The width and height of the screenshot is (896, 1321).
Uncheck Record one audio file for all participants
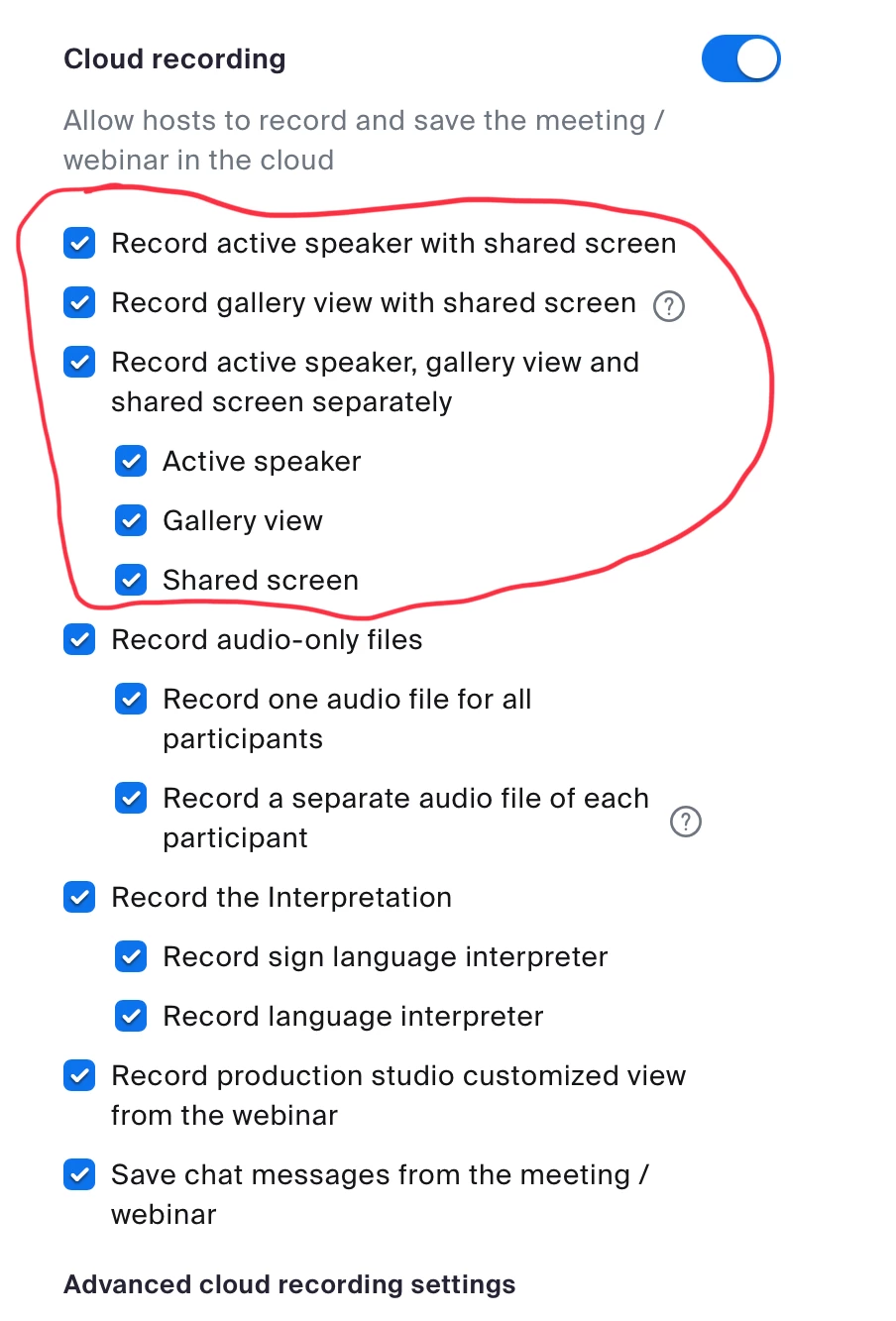point(131,699)
